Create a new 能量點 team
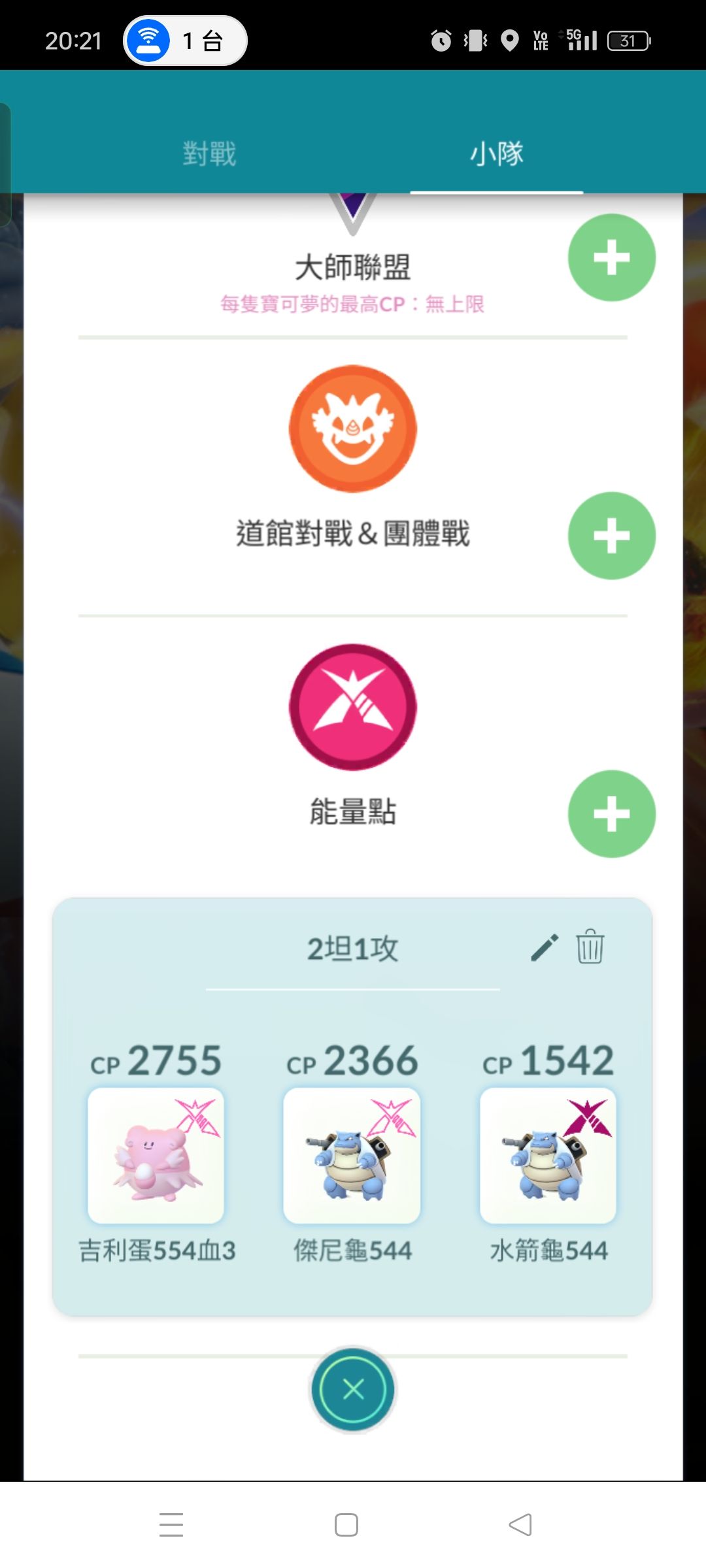The image size is (706, 1568). pyautogui.click(x=611, y=814)
